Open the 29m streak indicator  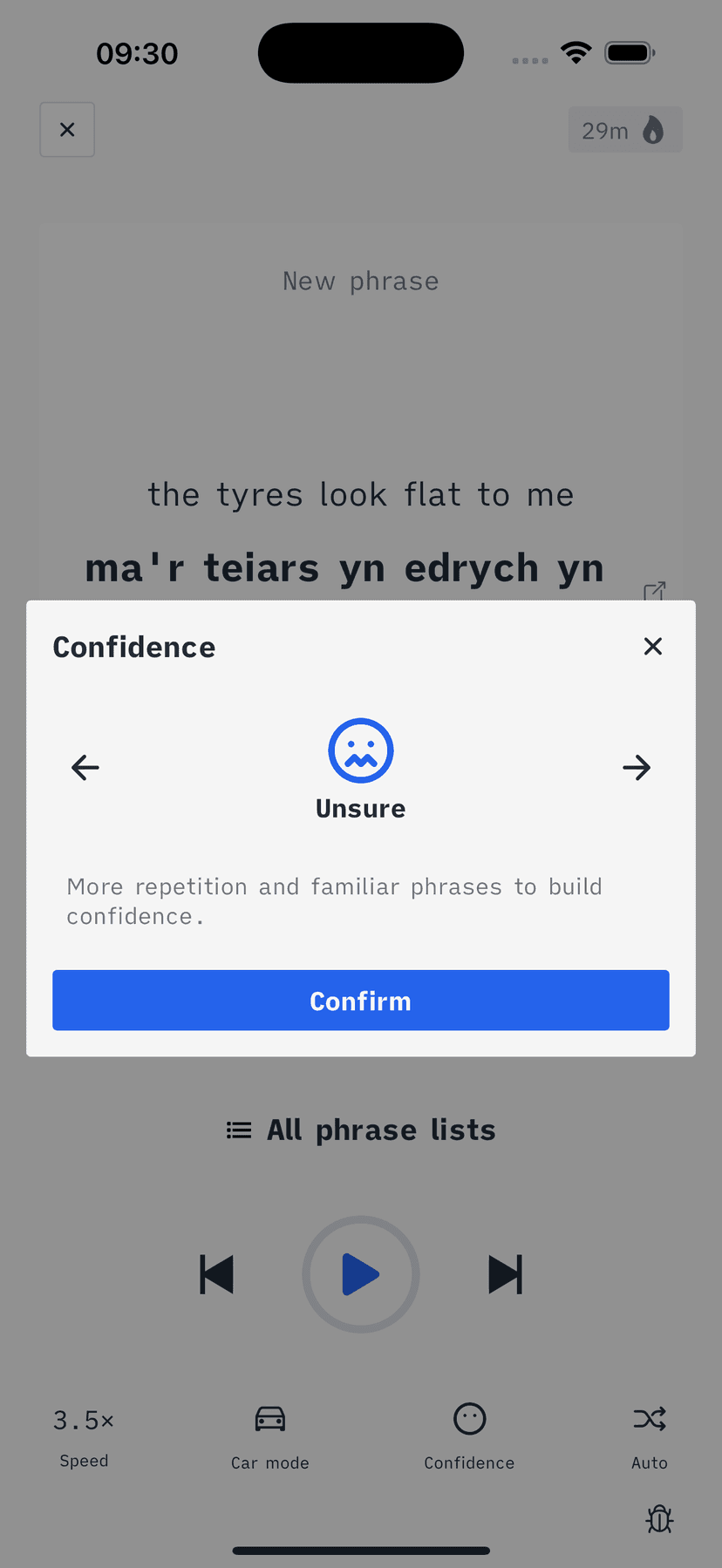(x=624, y=130)
